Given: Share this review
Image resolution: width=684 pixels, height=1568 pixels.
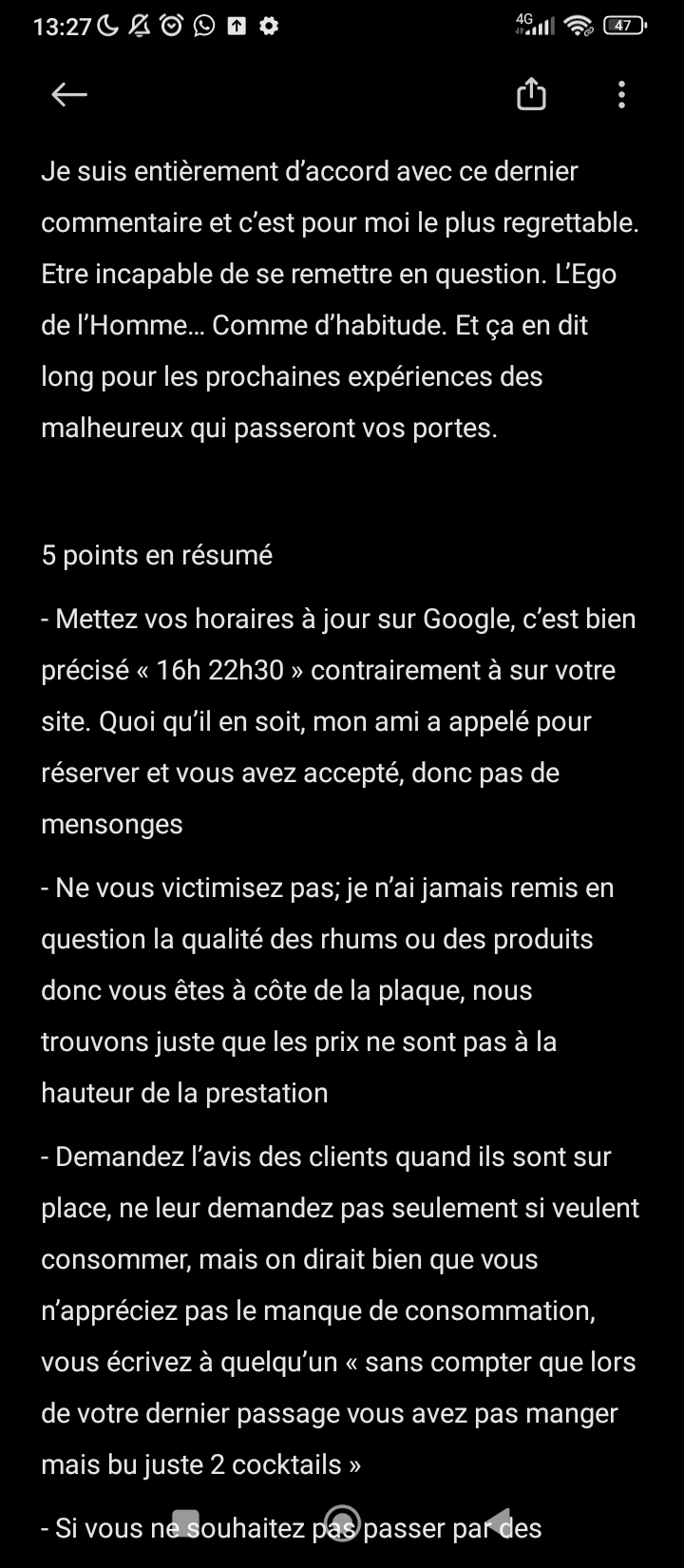Looking at the screenshot, I should click(531, 94).
